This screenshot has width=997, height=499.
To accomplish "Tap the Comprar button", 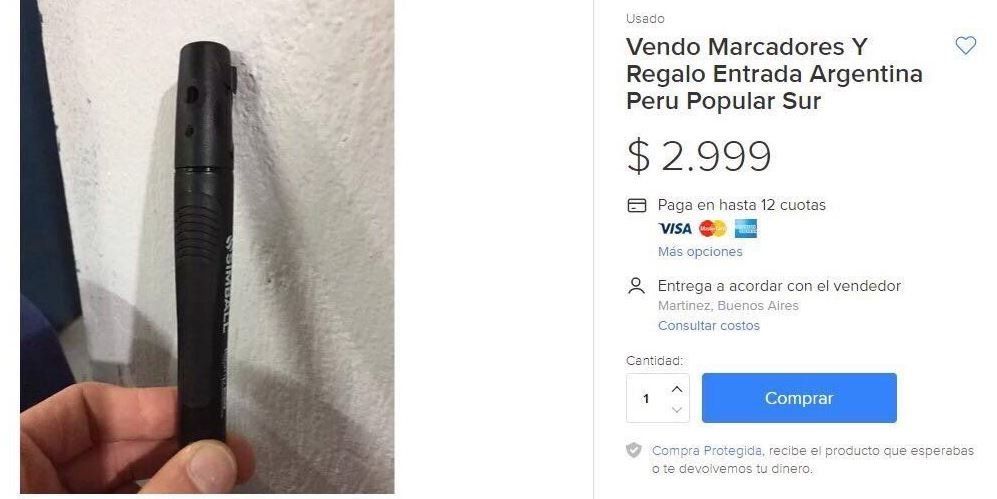I will tap(798, 398).
